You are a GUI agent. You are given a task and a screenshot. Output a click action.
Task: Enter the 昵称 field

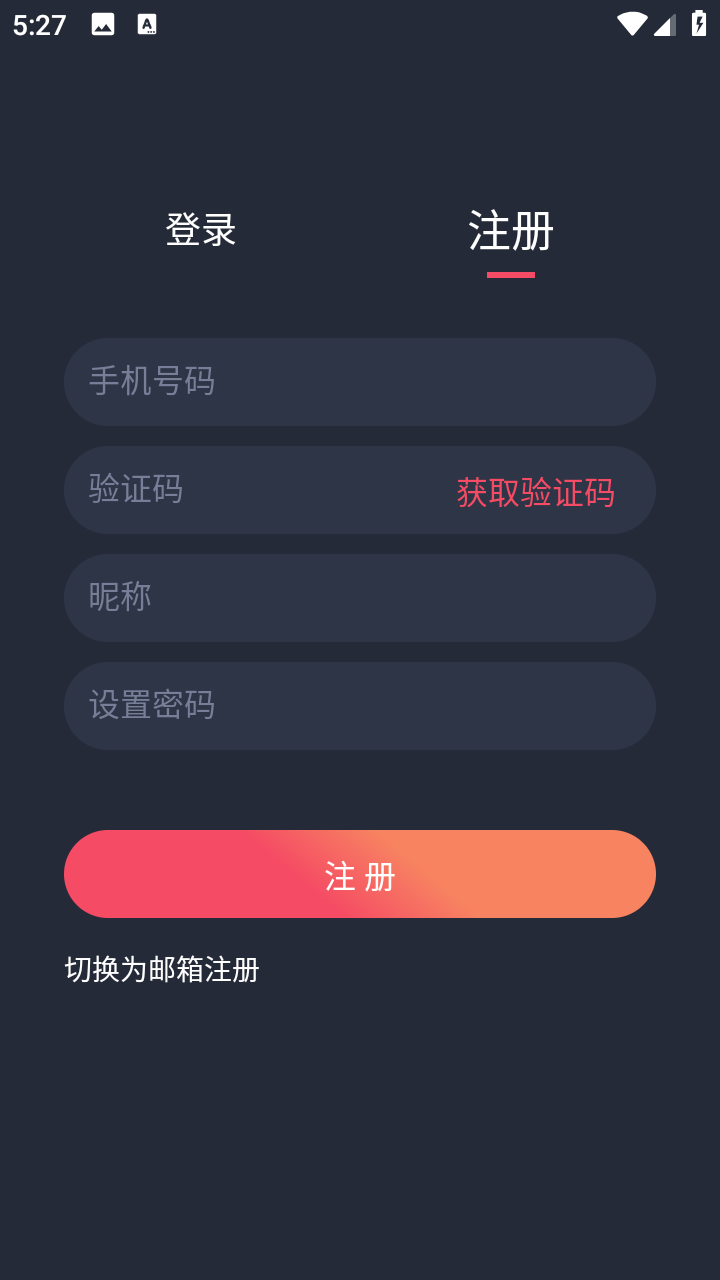(x=360, y=598)
